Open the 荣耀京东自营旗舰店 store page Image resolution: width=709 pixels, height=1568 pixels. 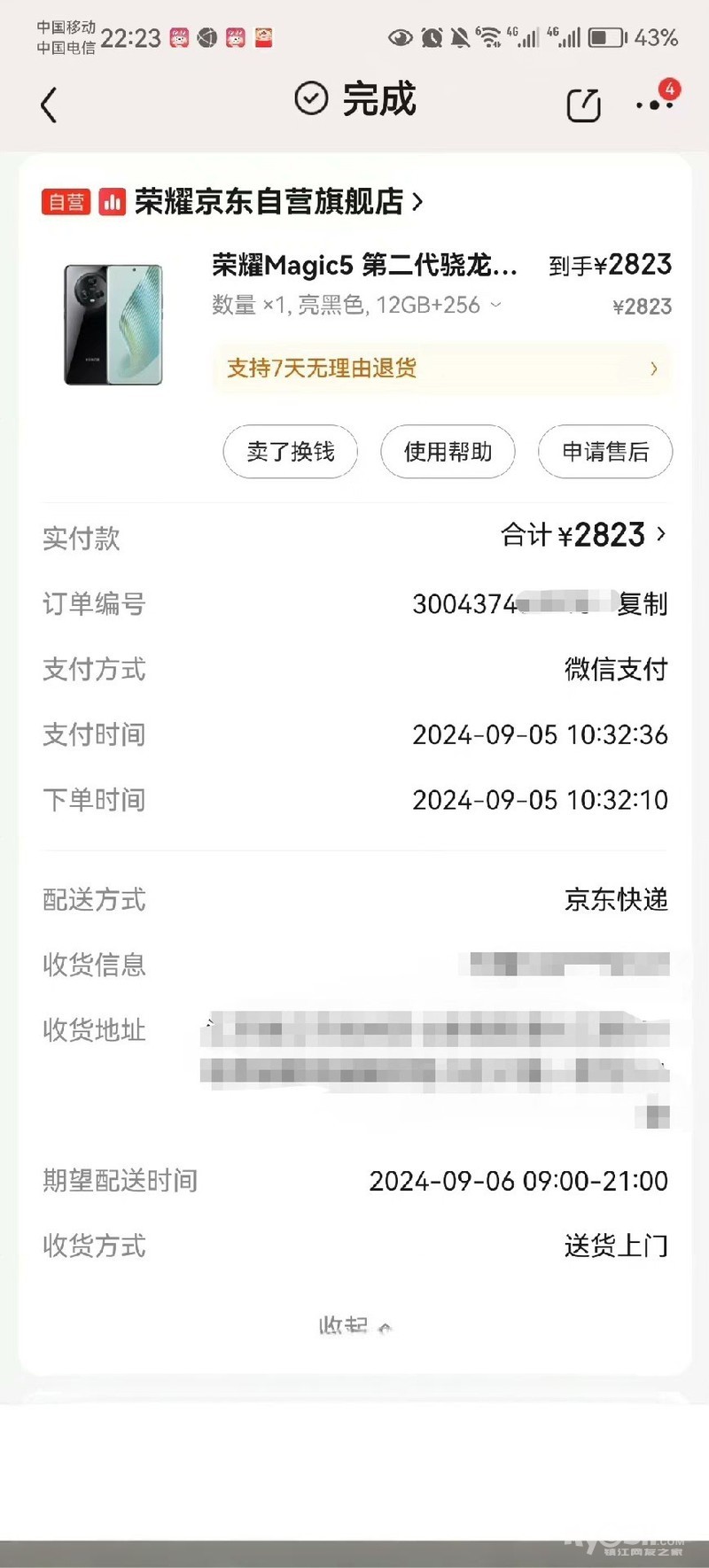277,202
